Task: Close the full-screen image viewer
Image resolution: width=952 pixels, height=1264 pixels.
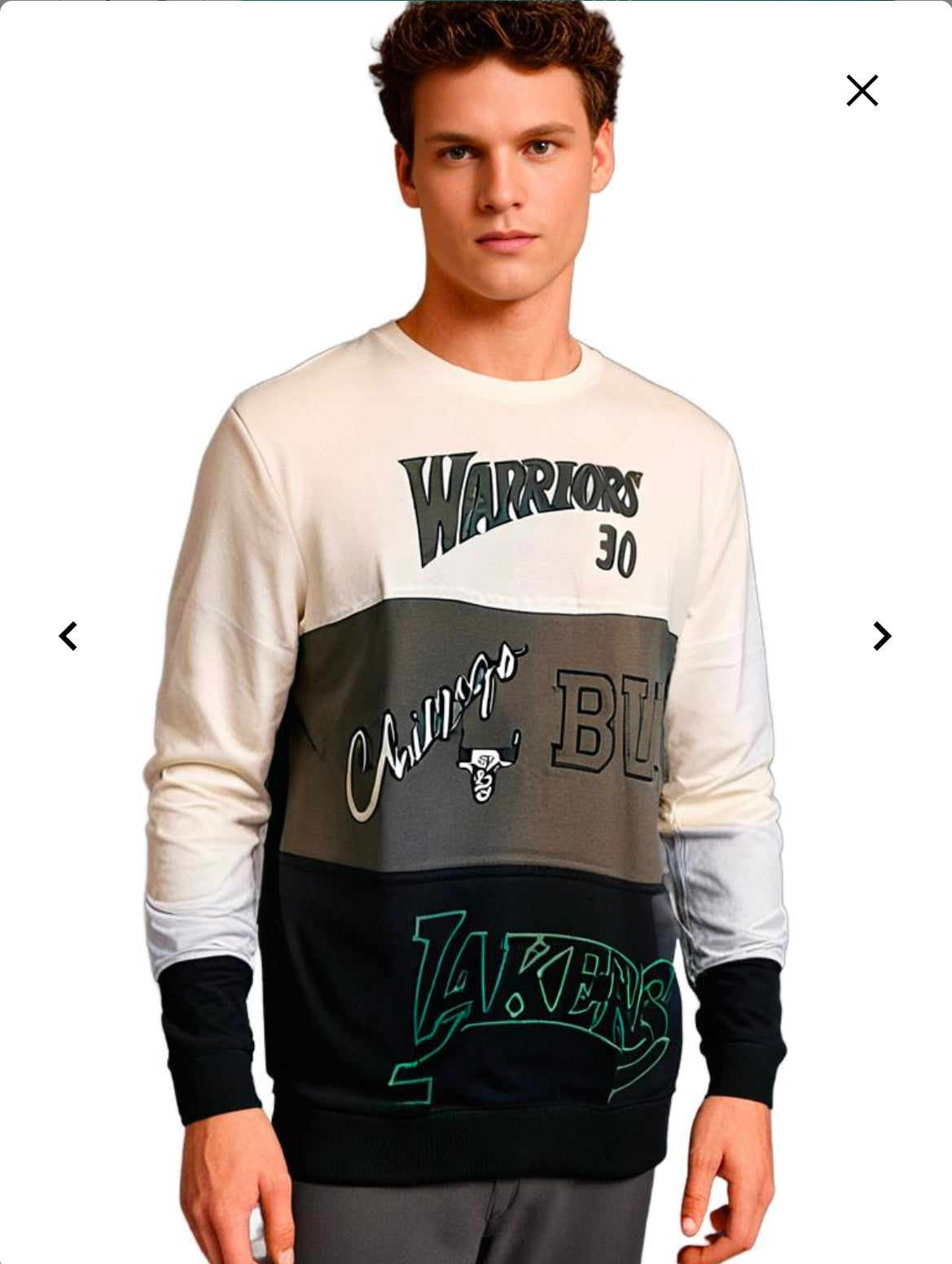Action: [862, 90]
